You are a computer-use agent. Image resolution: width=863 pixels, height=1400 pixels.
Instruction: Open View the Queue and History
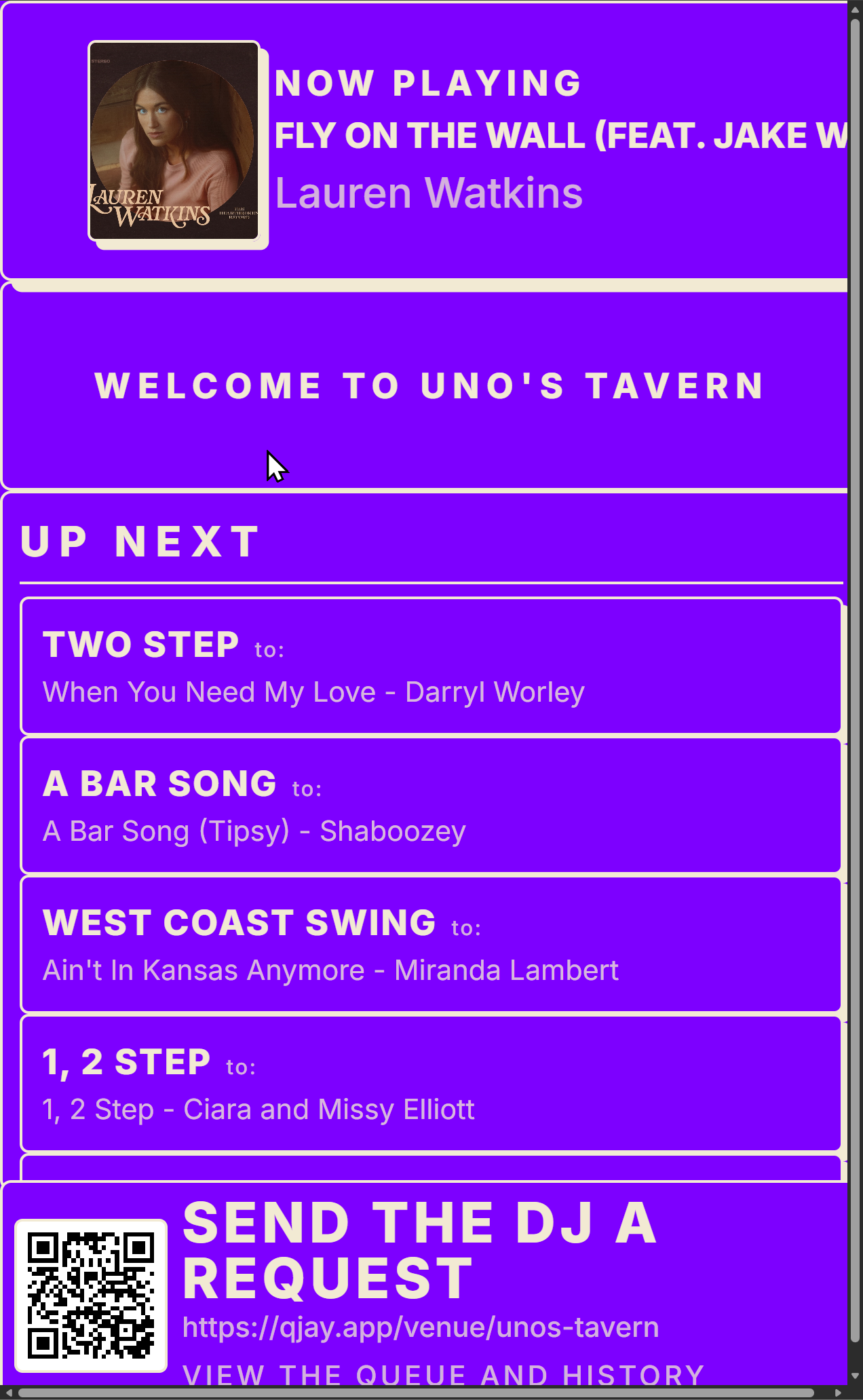pyautogui.click(x=444, y=1376)
